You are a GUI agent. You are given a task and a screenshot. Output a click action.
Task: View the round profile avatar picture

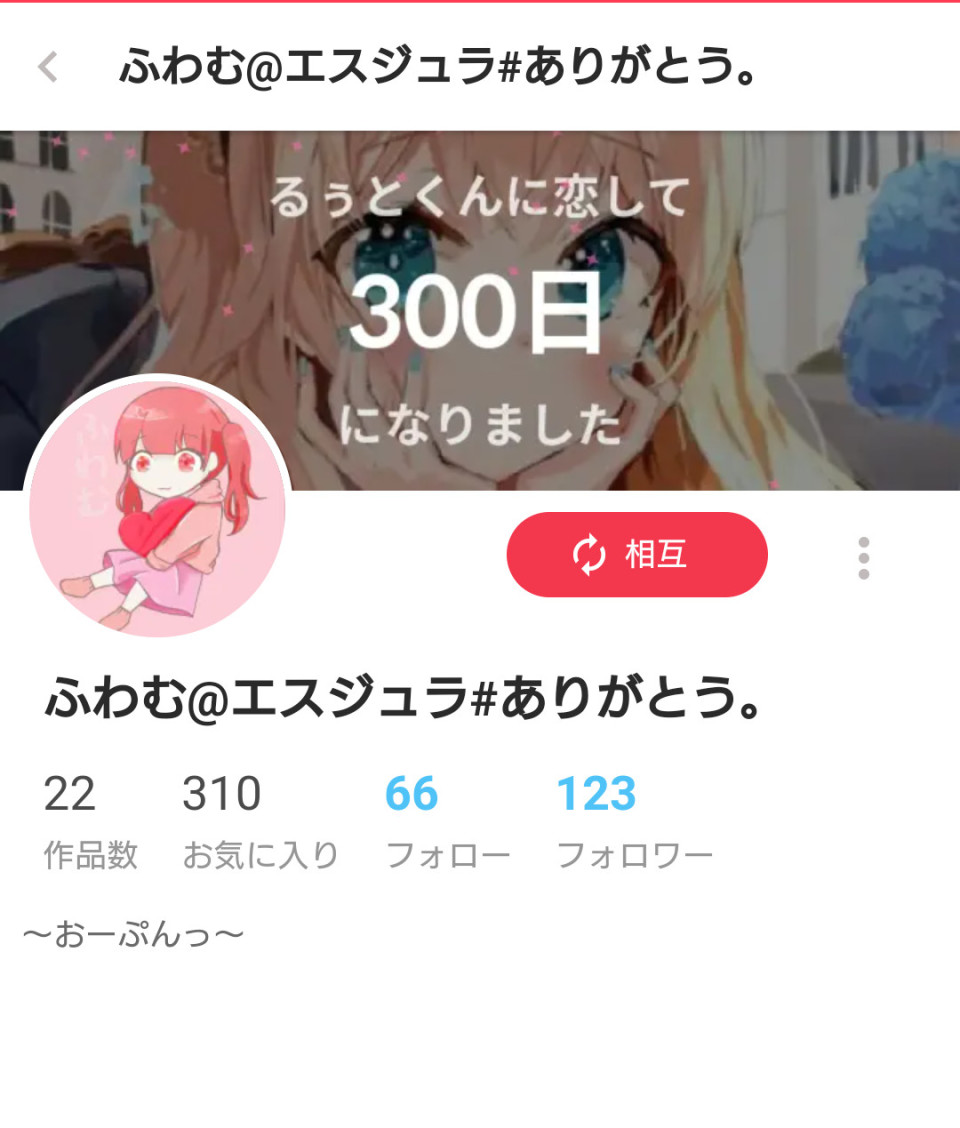click(157, 507)
